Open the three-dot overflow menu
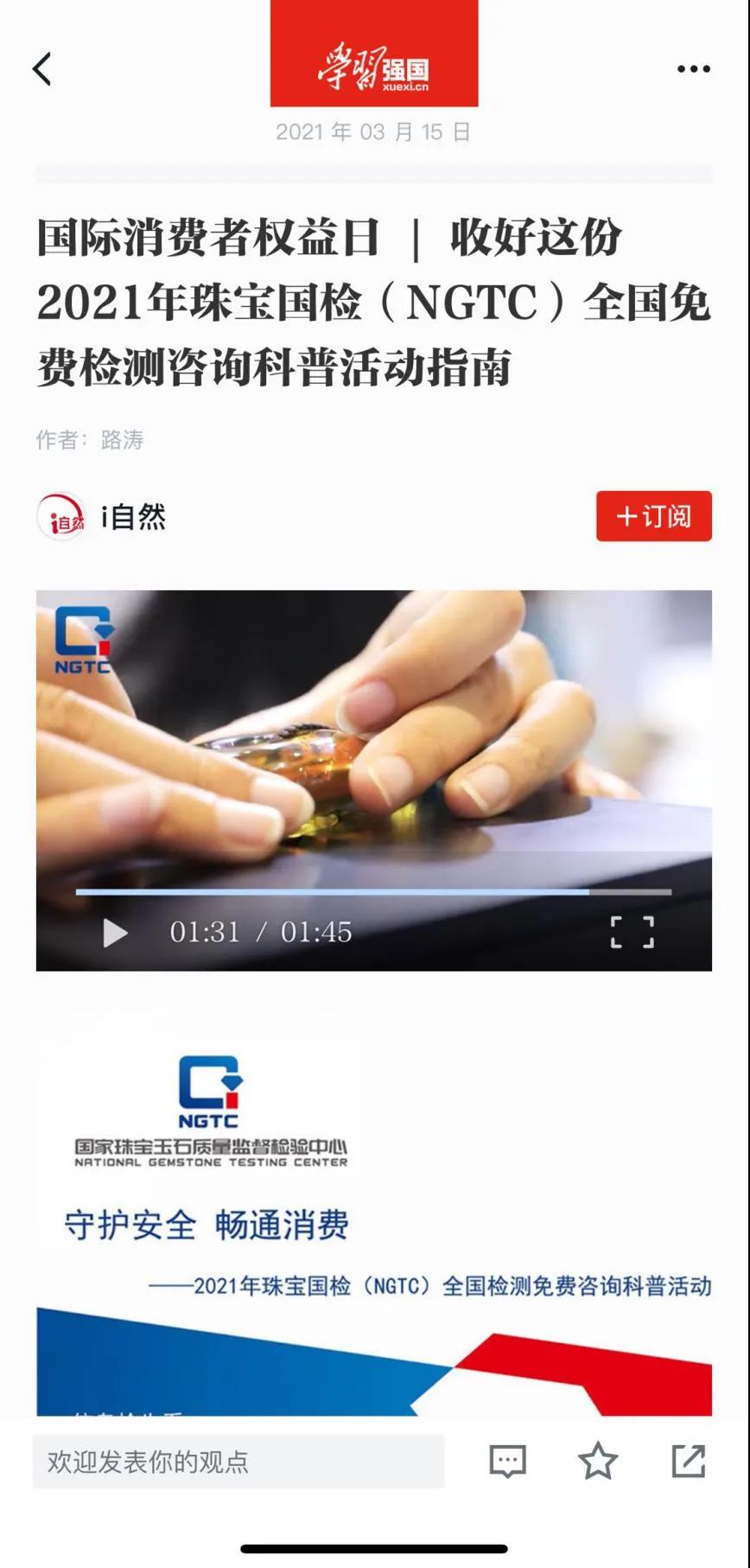The width and height of the screenshot is (750, 1568). (693, 69)
